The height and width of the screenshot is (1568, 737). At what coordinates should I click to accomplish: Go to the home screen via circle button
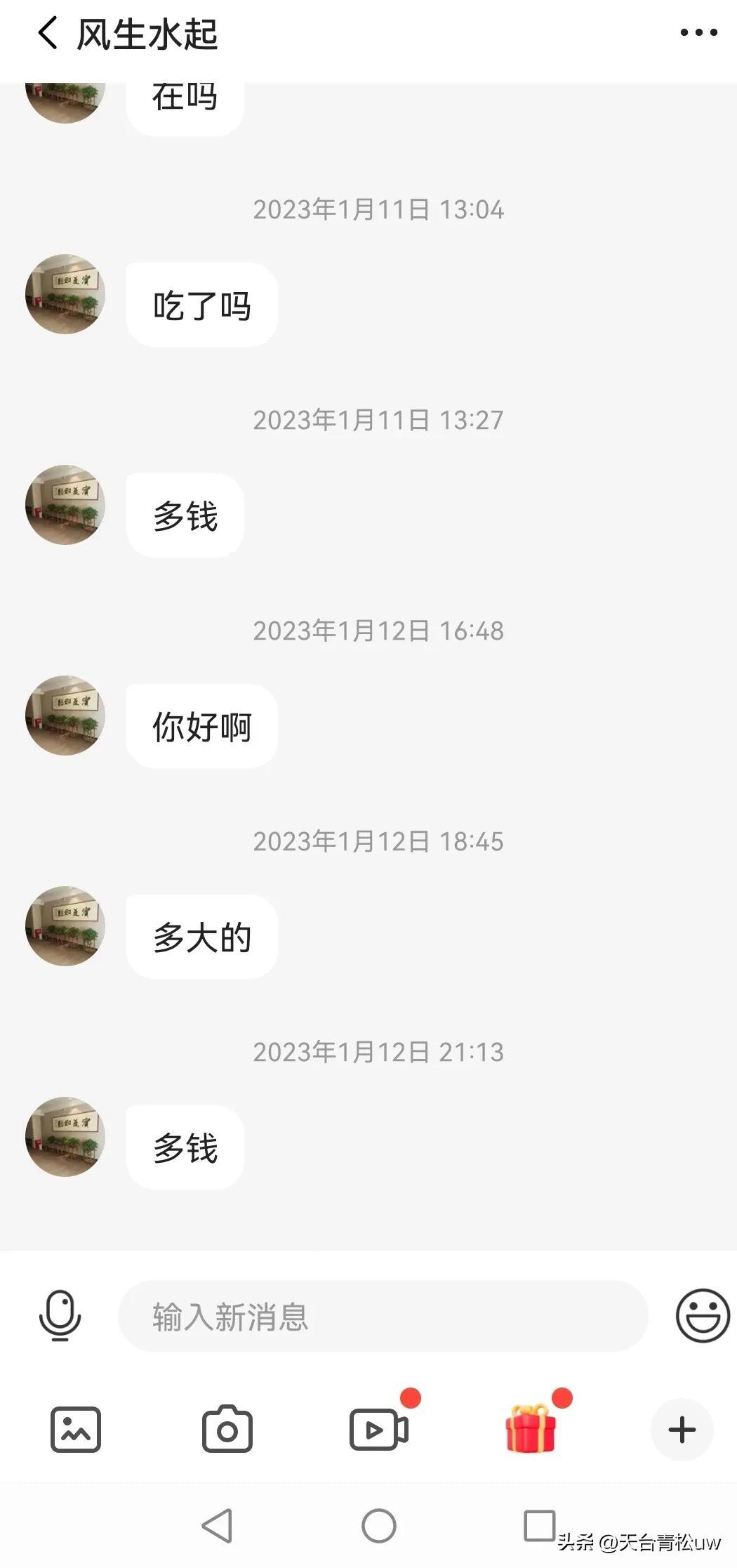379,1526
